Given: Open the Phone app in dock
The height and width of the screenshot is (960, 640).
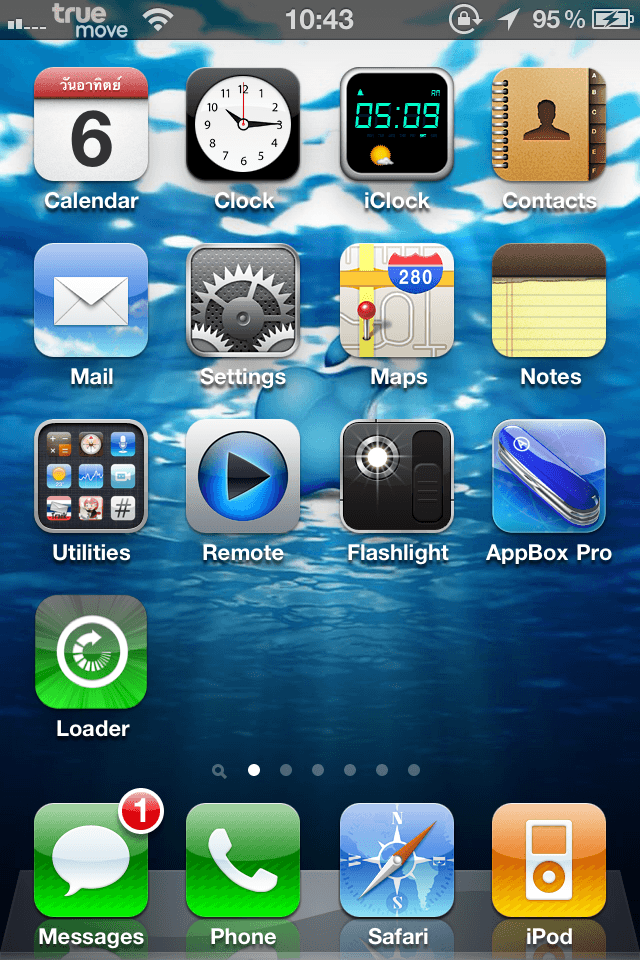Looking at the screenshot, I should pyautogui.click(x=243, y=860).
